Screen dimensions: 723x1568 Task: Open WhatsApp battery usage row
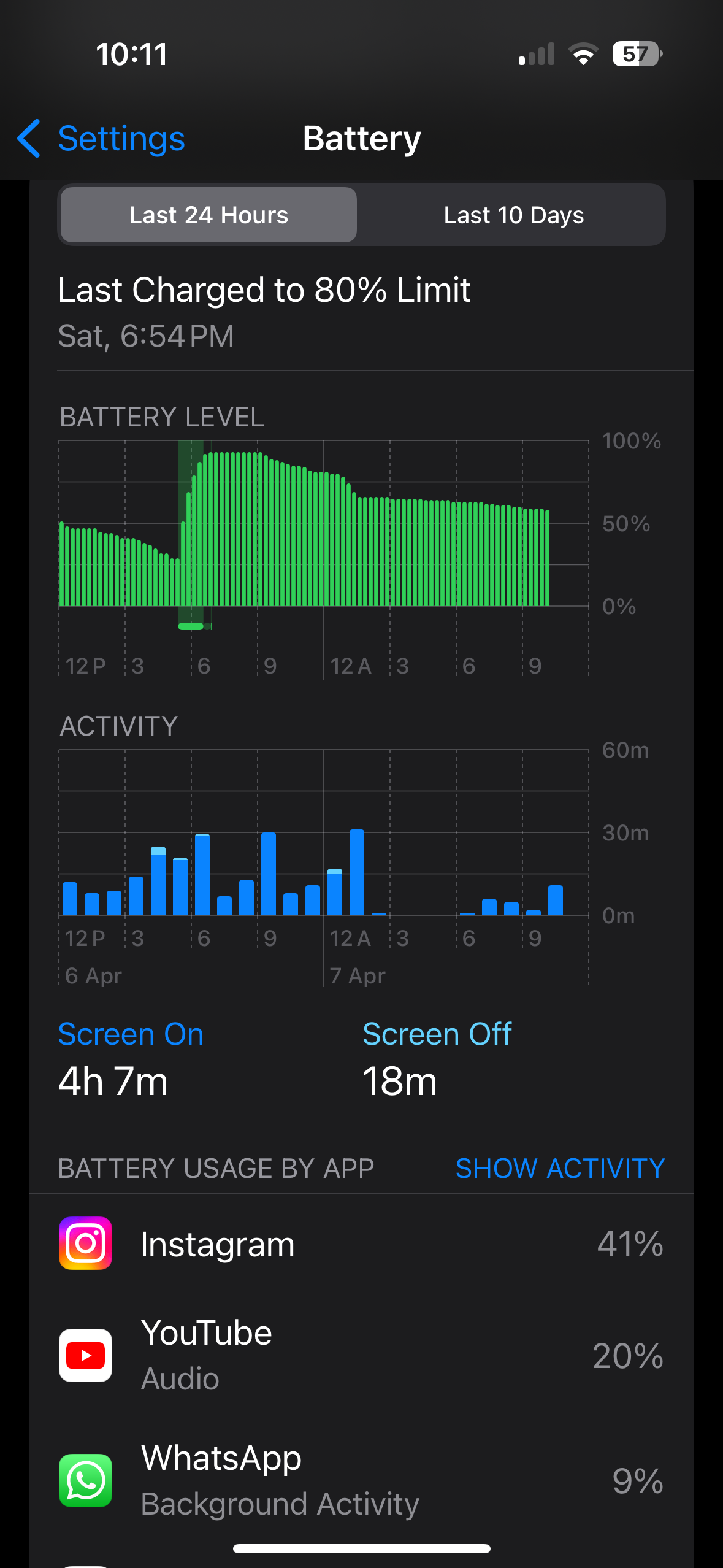click(361, 1481)
